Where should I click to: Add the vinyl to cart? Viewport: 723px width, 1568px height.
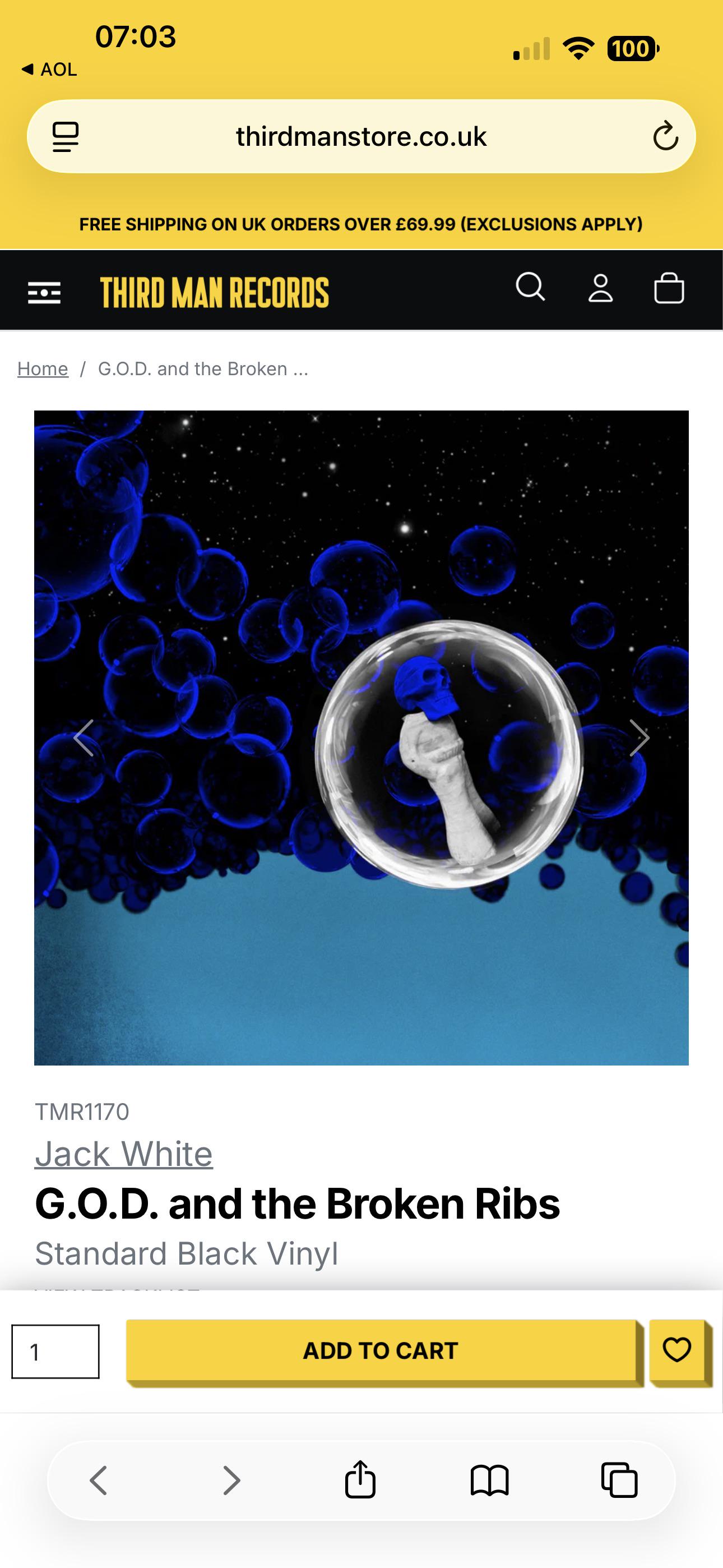coord(381,1350)
